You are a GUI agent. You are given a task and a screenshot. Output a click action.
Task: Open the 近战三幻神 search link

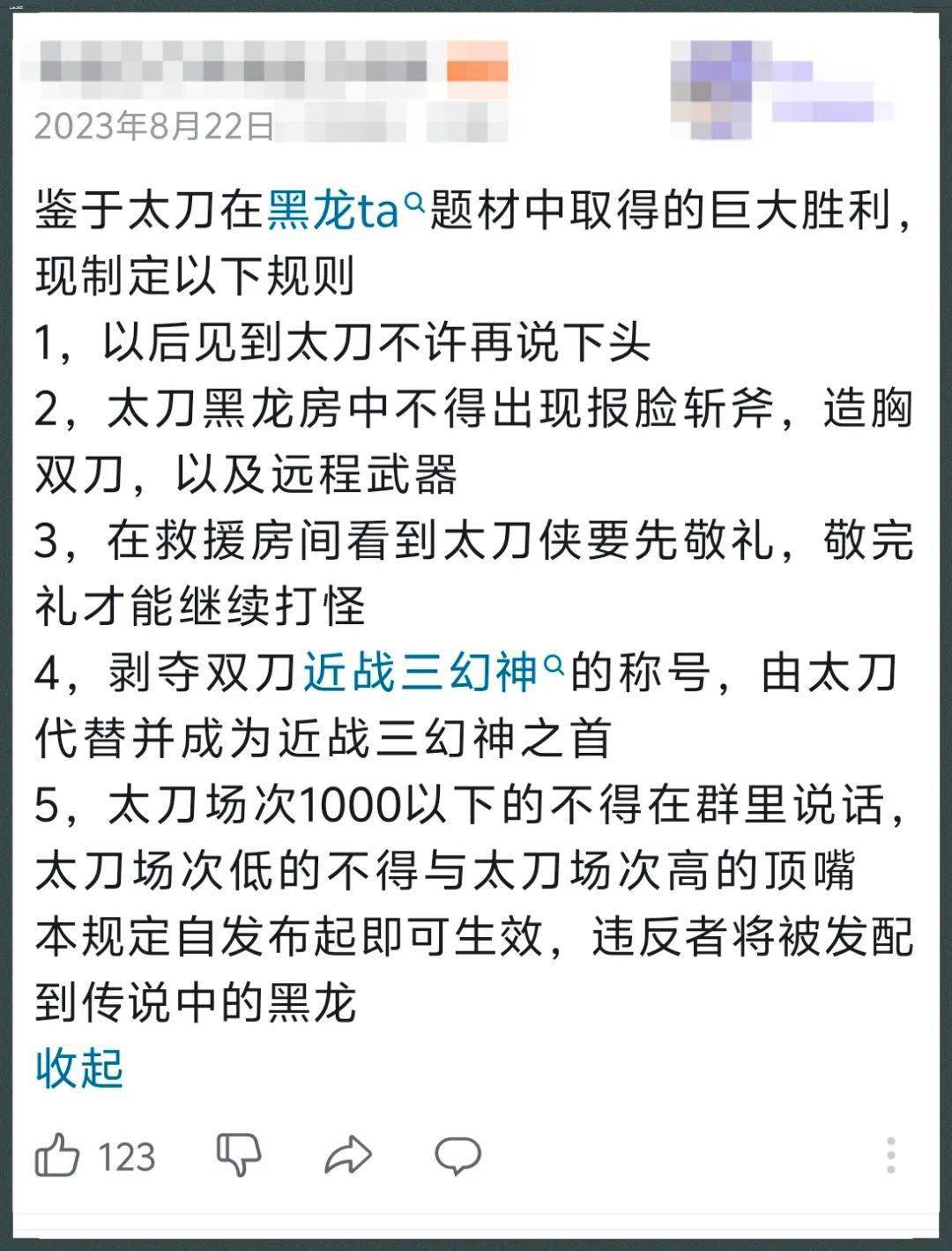[x=434, y=673]
